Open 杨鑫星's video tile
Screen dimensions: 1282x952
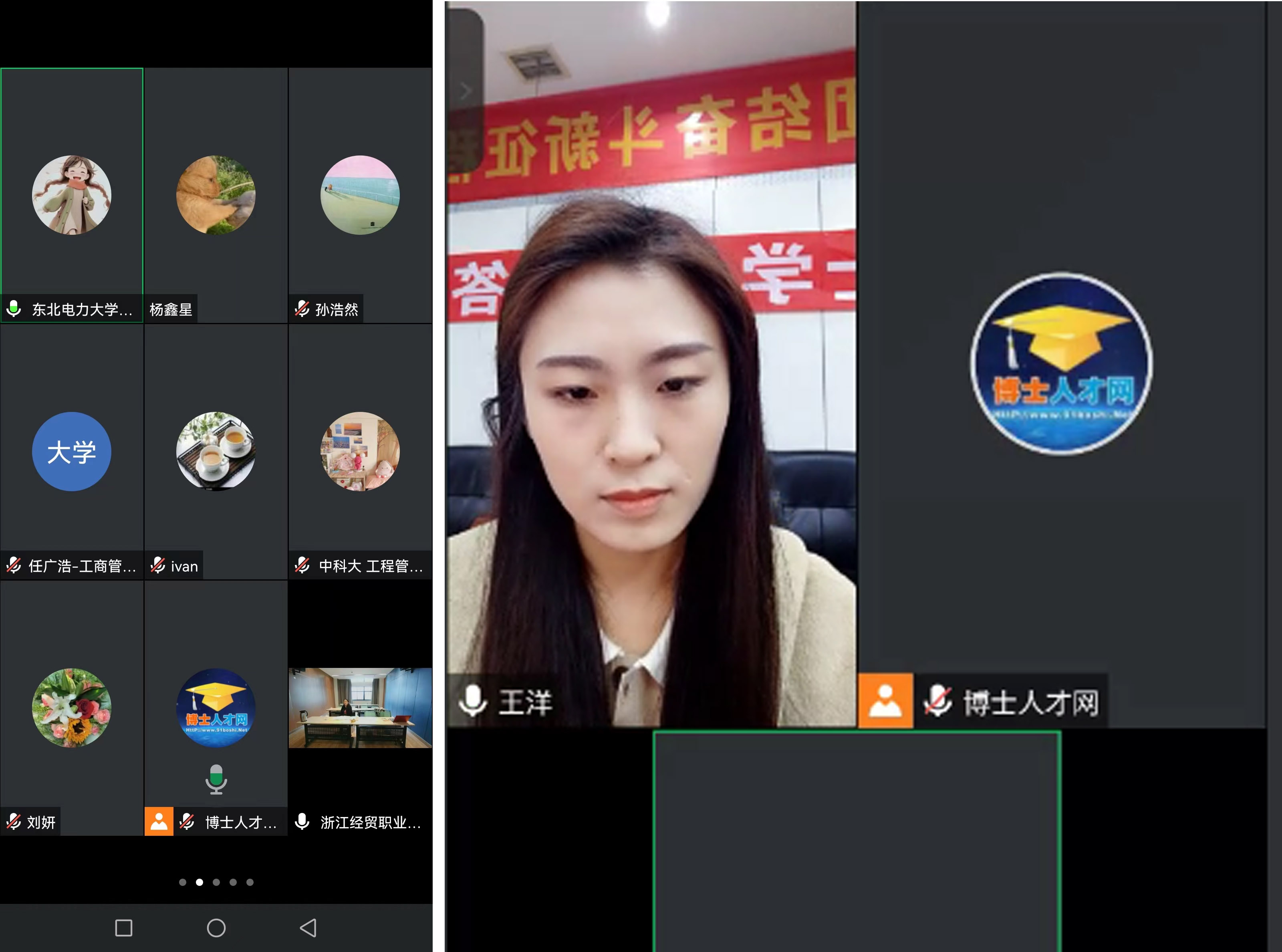[216, 196]
